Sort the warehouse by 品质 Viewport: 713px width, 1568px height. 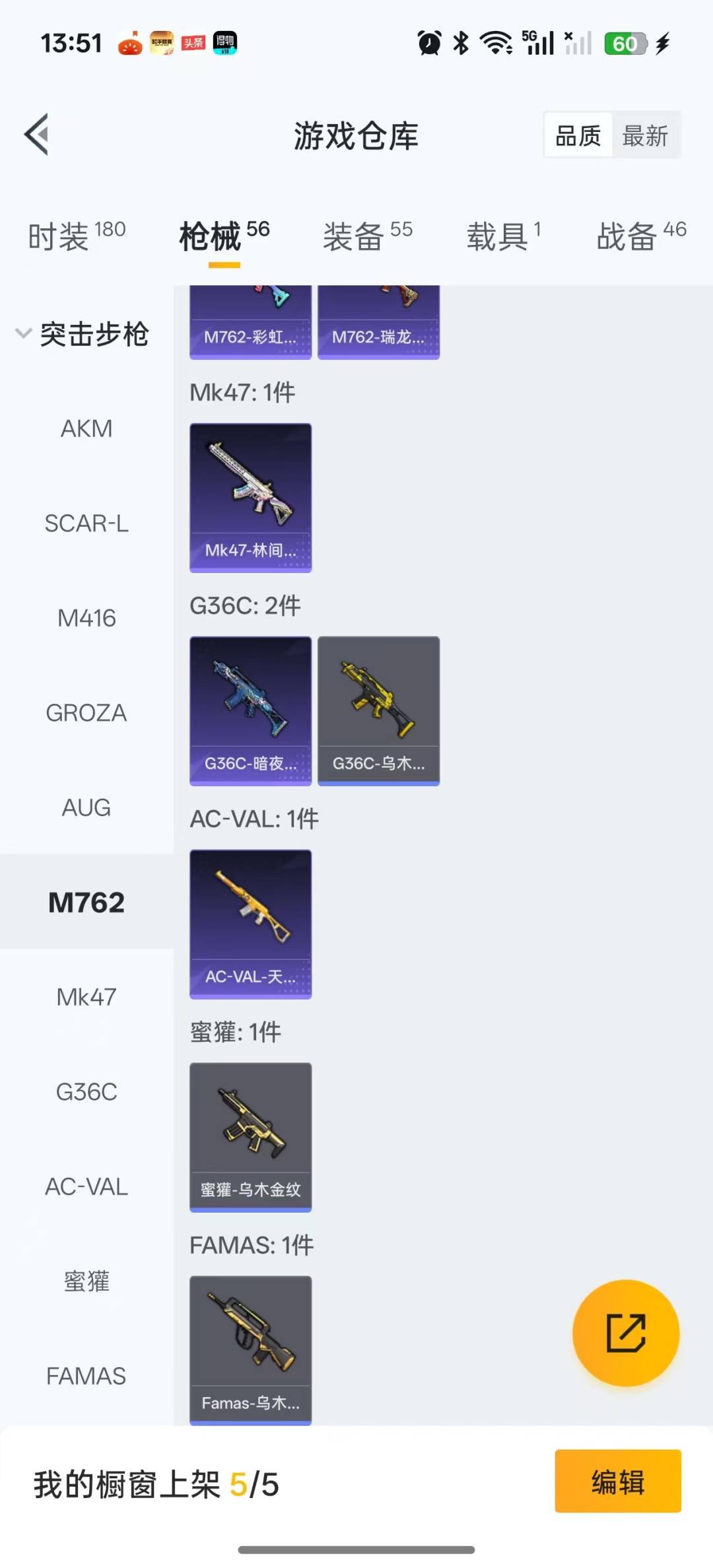(578, 136)
